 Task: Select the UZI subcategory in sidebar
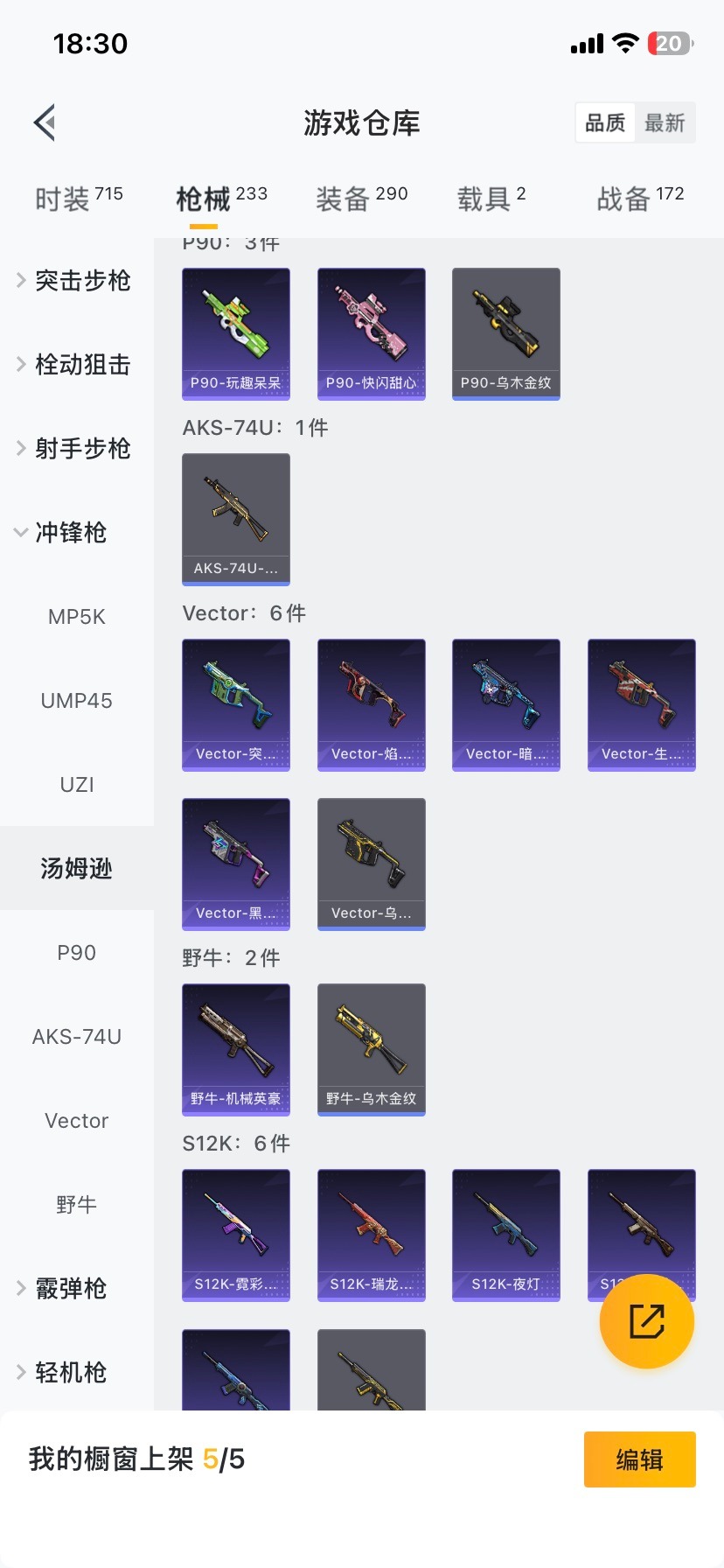76,784
